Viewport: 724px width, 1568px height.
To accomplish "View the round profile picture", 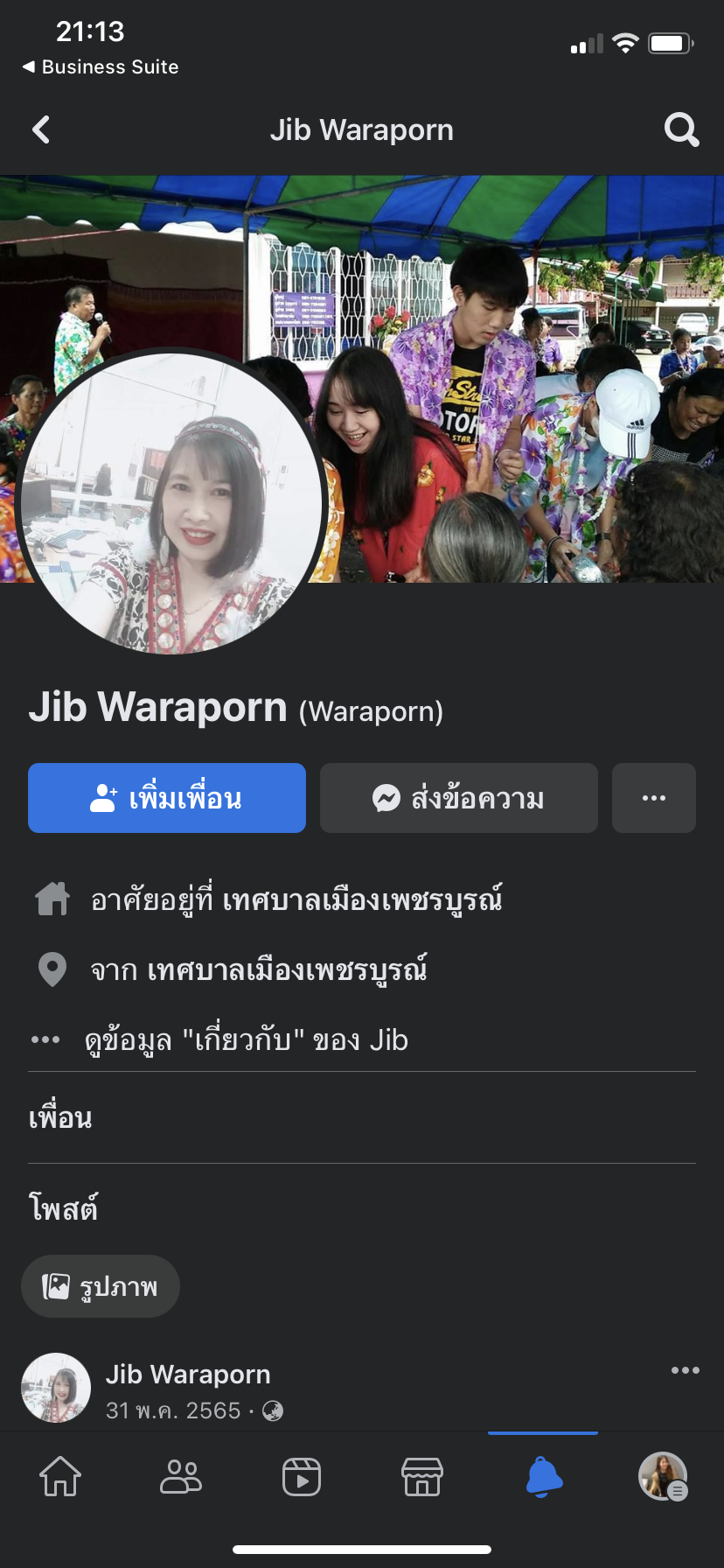I will (x=171, y=501).
